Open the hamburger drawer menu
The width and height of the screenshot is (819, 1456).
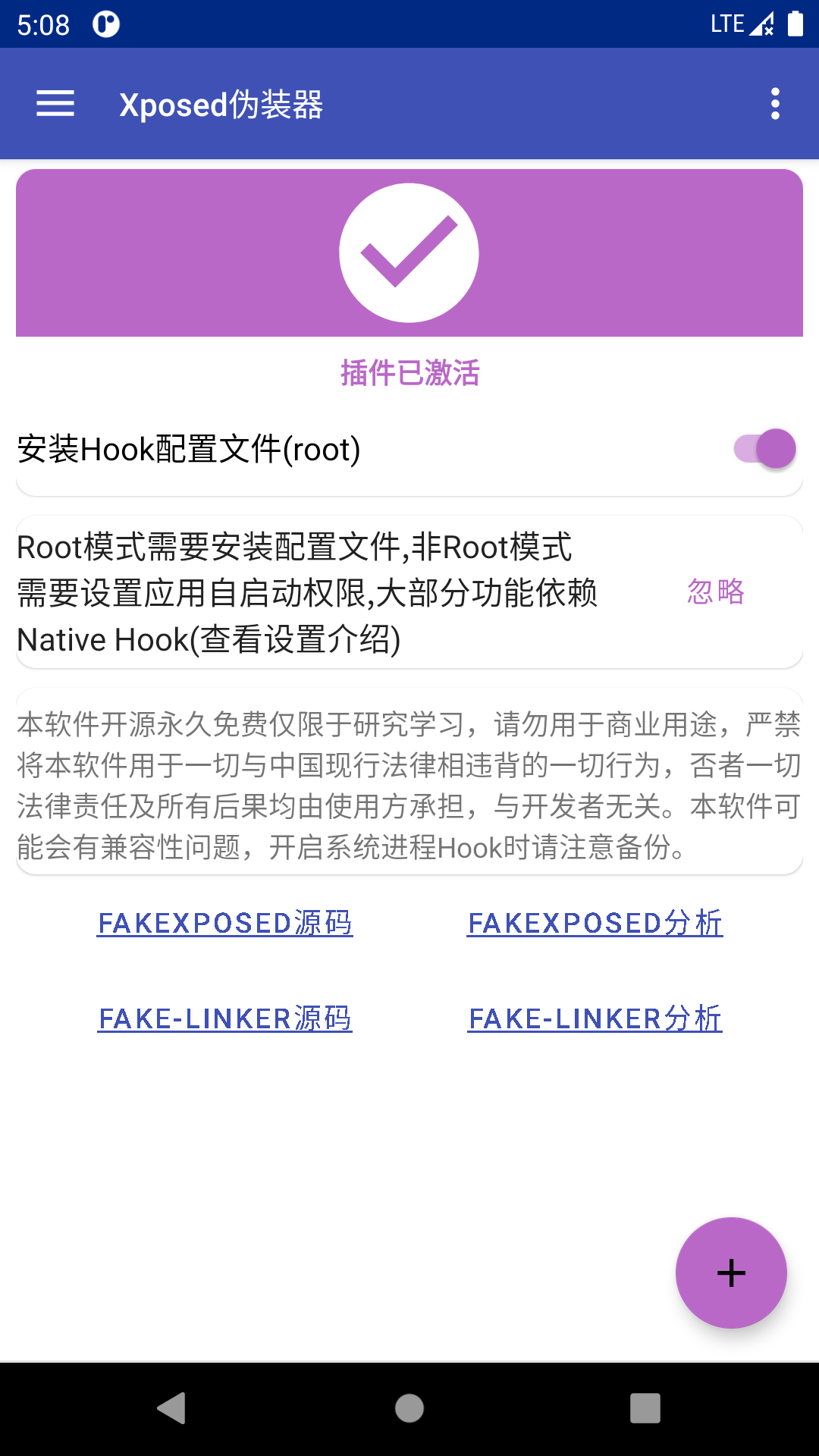coord(55,104)
